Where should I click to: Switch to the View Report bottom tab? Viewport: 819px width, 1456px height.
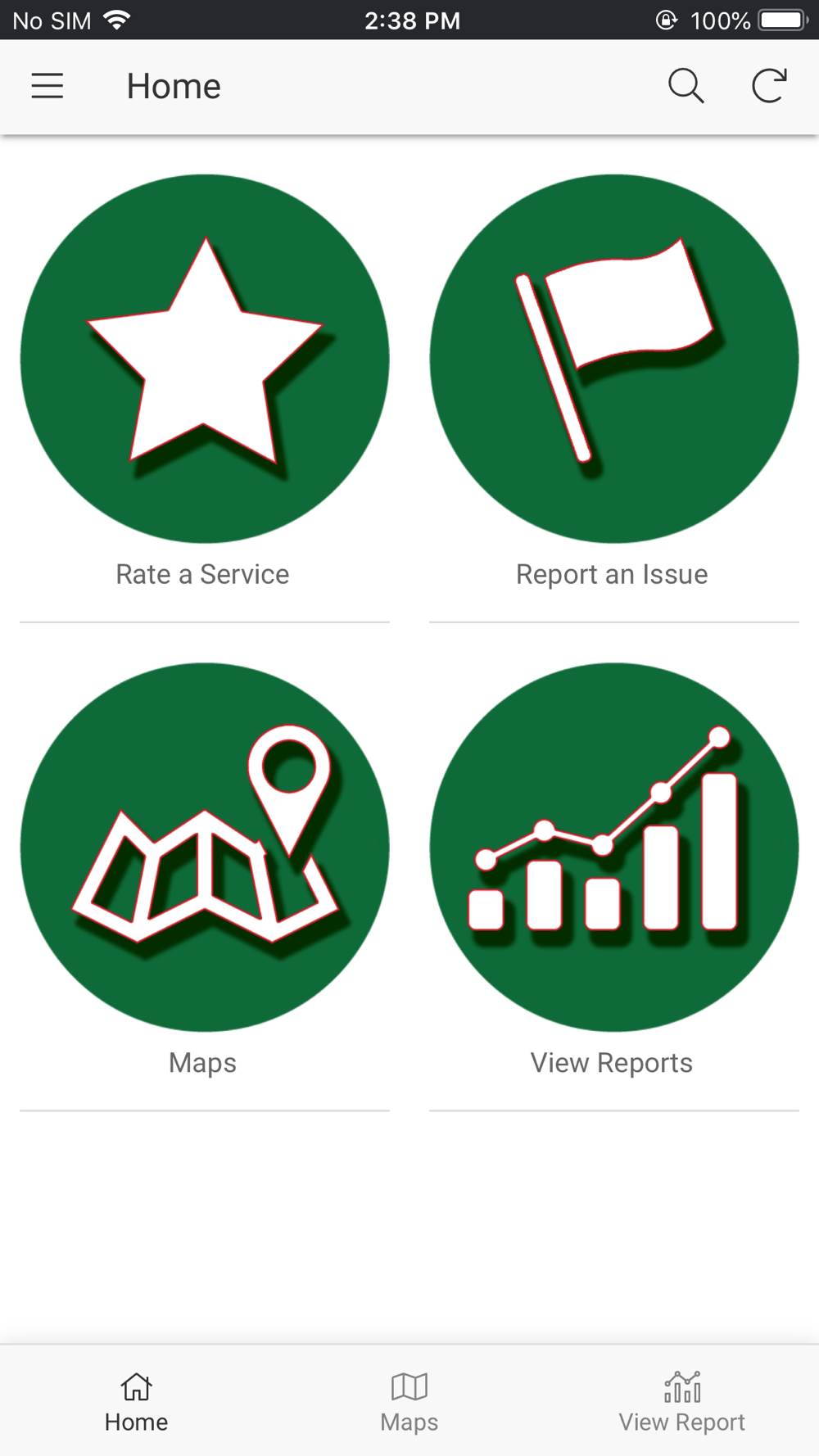click(x=682, y=1402)
